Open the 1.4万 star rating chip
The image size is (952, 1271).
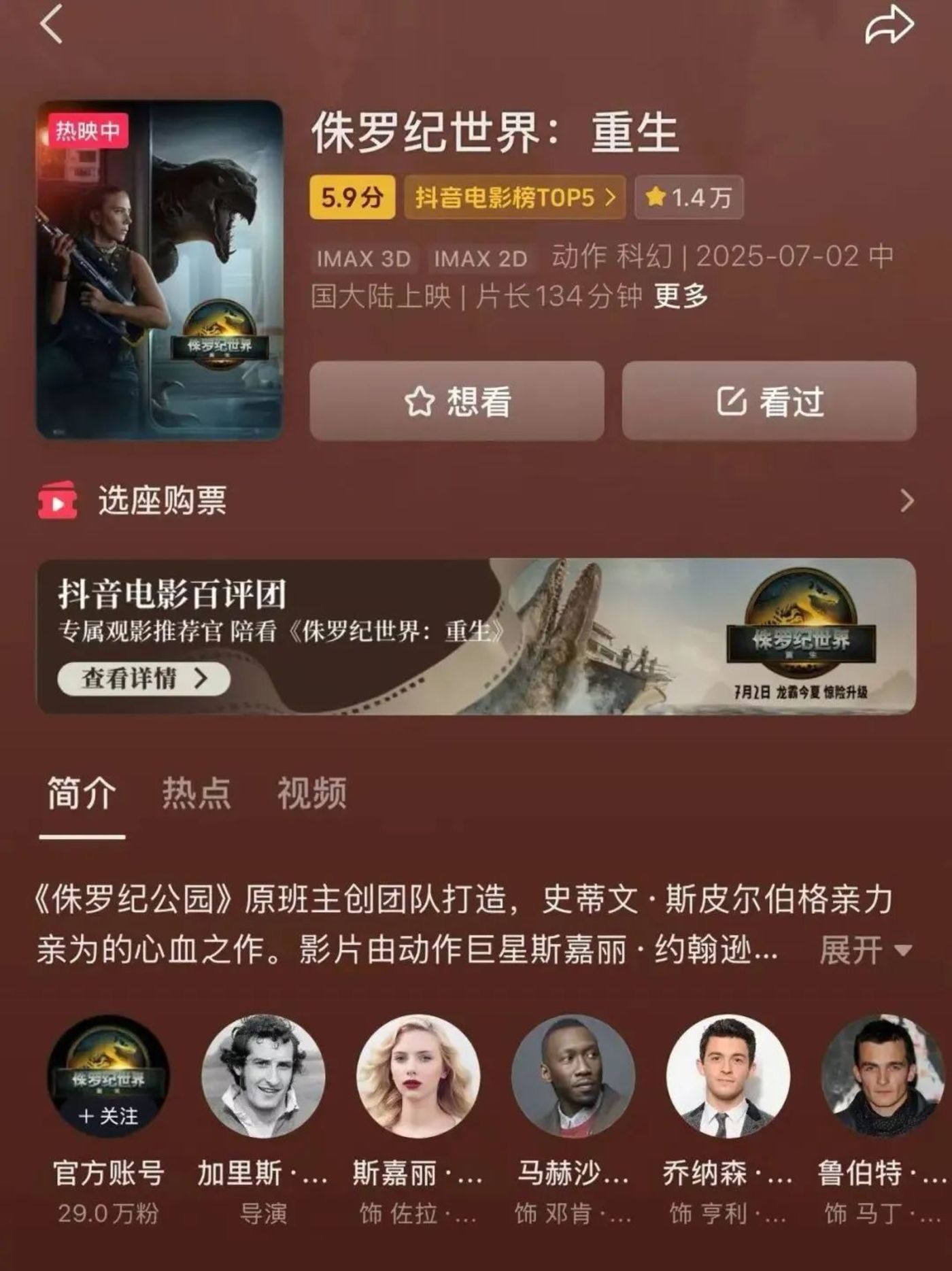point(688,198)
